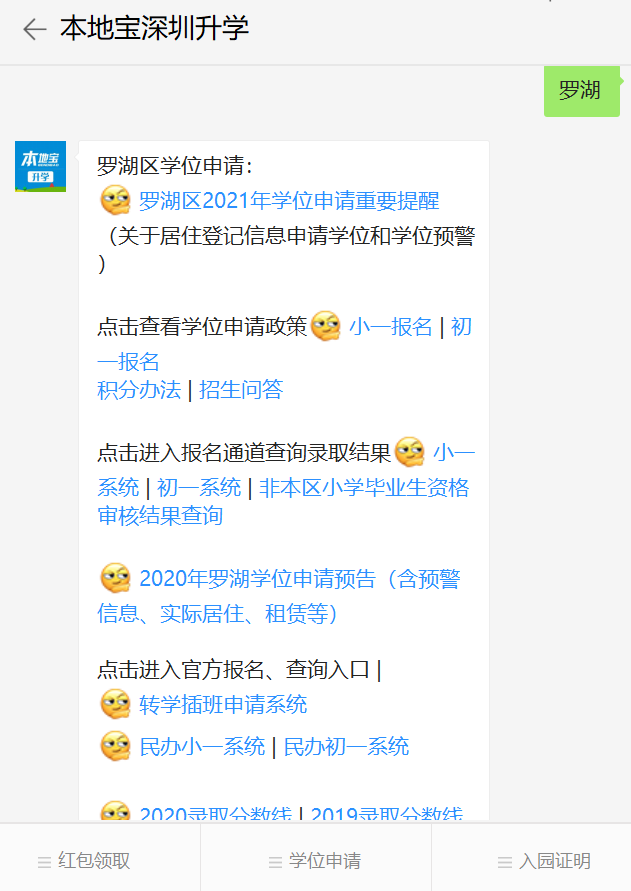
Task: Open the 民办初一系统 link
Action: [x=346, y=746]
